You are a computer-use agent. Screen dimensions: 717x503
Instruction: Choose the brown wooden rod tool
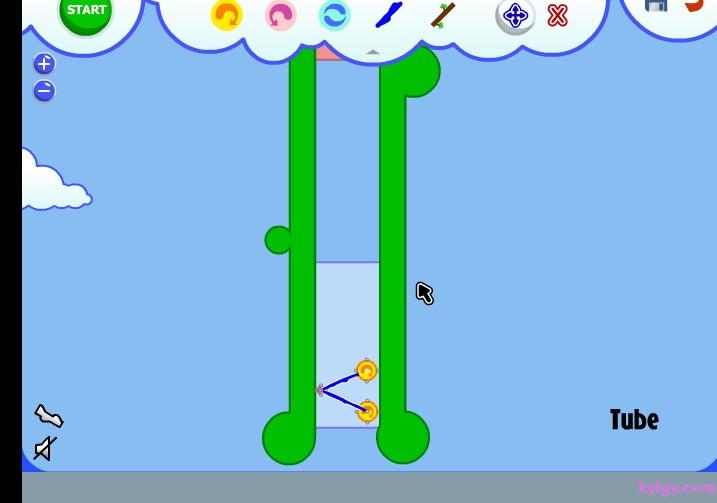tap(443, 15)
